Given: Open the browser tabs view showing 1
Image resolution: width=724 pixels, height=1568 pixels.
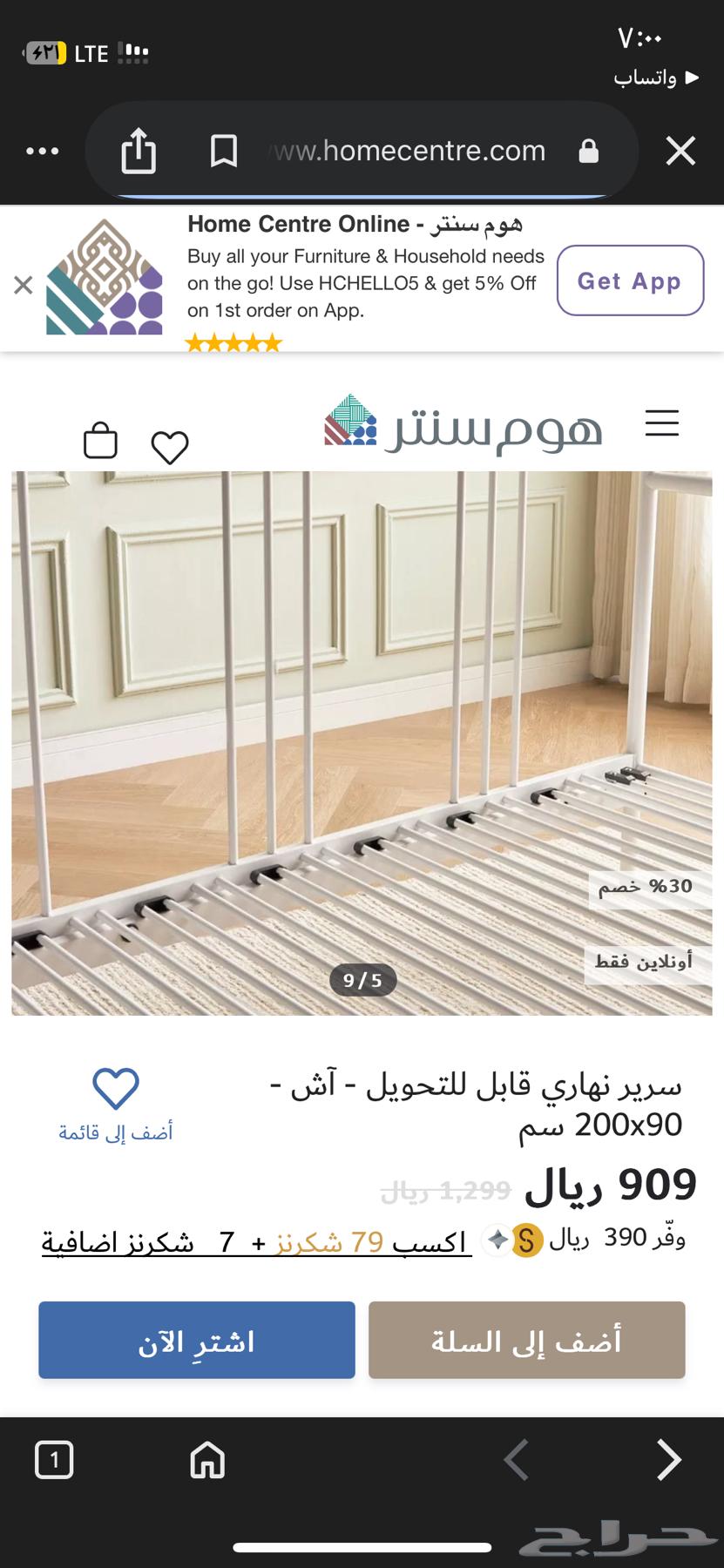Looking at the screenshot, I should (x=55, y=1462).
